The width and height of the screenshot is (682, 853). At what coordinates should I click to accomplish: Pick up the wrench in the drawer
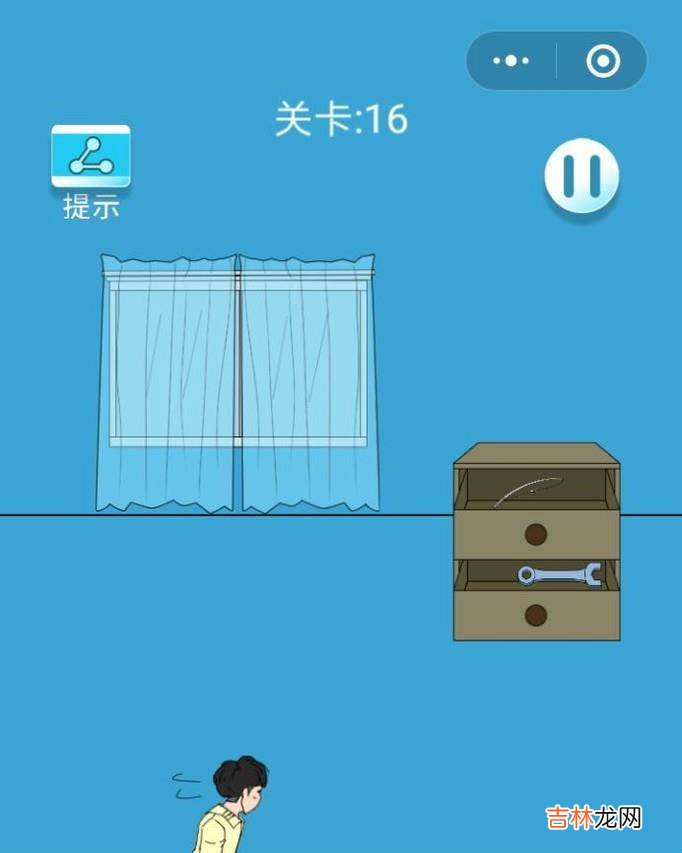tap(559, 574)
